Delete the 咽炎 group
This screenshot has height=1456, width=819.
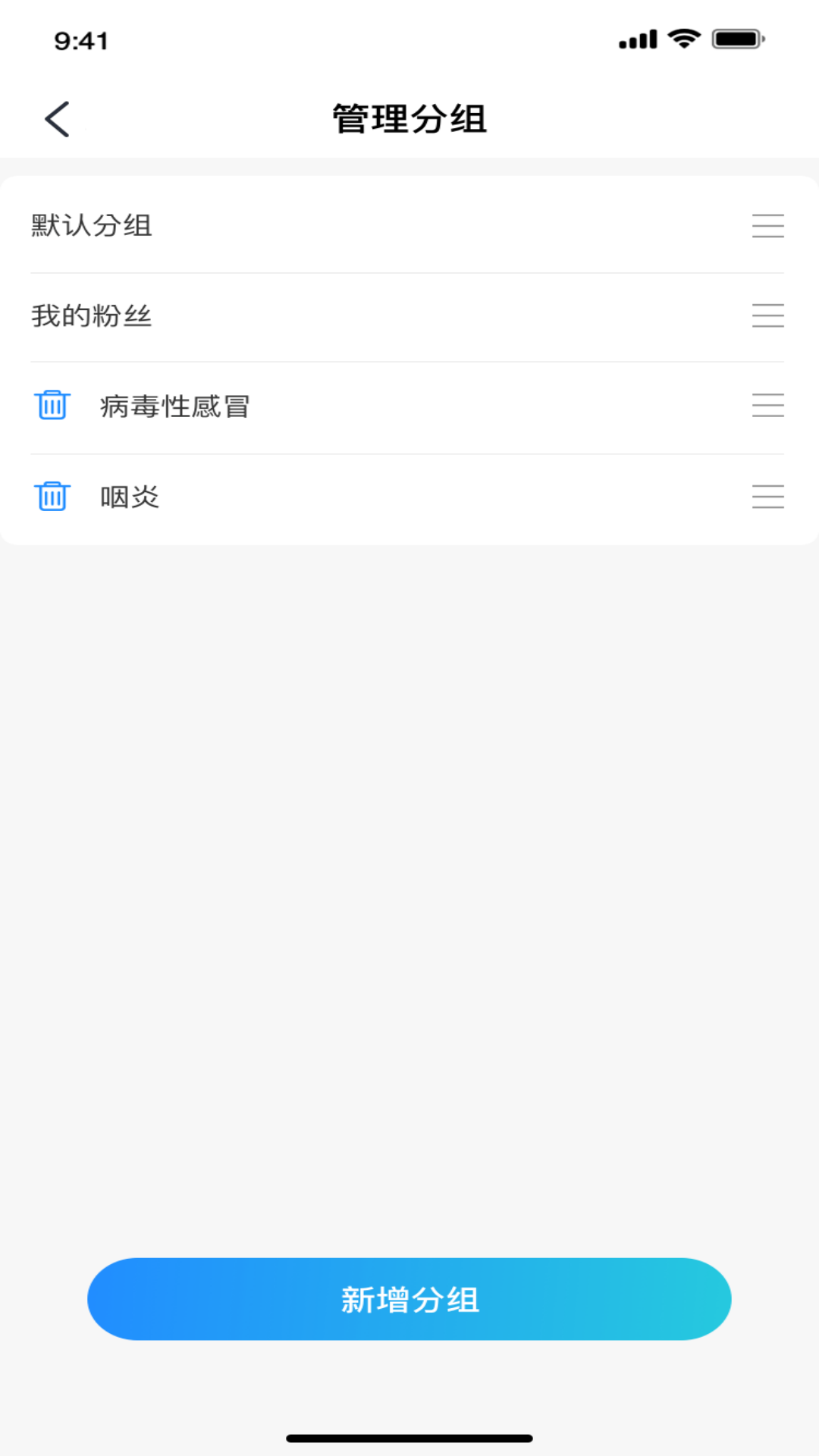[52, 497]
